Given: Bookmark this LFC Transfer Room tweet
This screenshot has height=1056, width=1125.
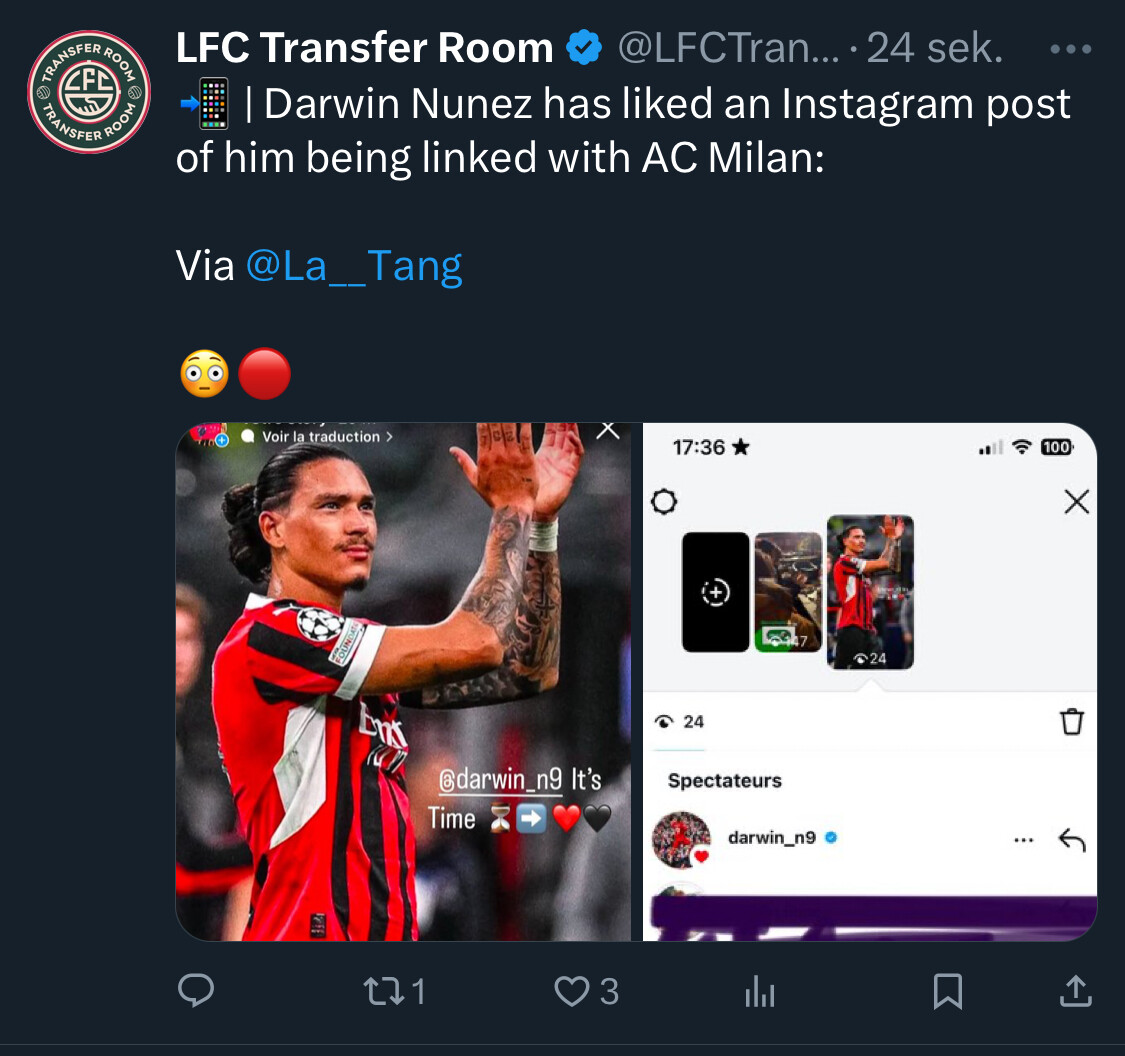Looking at the screenshot, I should [946, 990].
